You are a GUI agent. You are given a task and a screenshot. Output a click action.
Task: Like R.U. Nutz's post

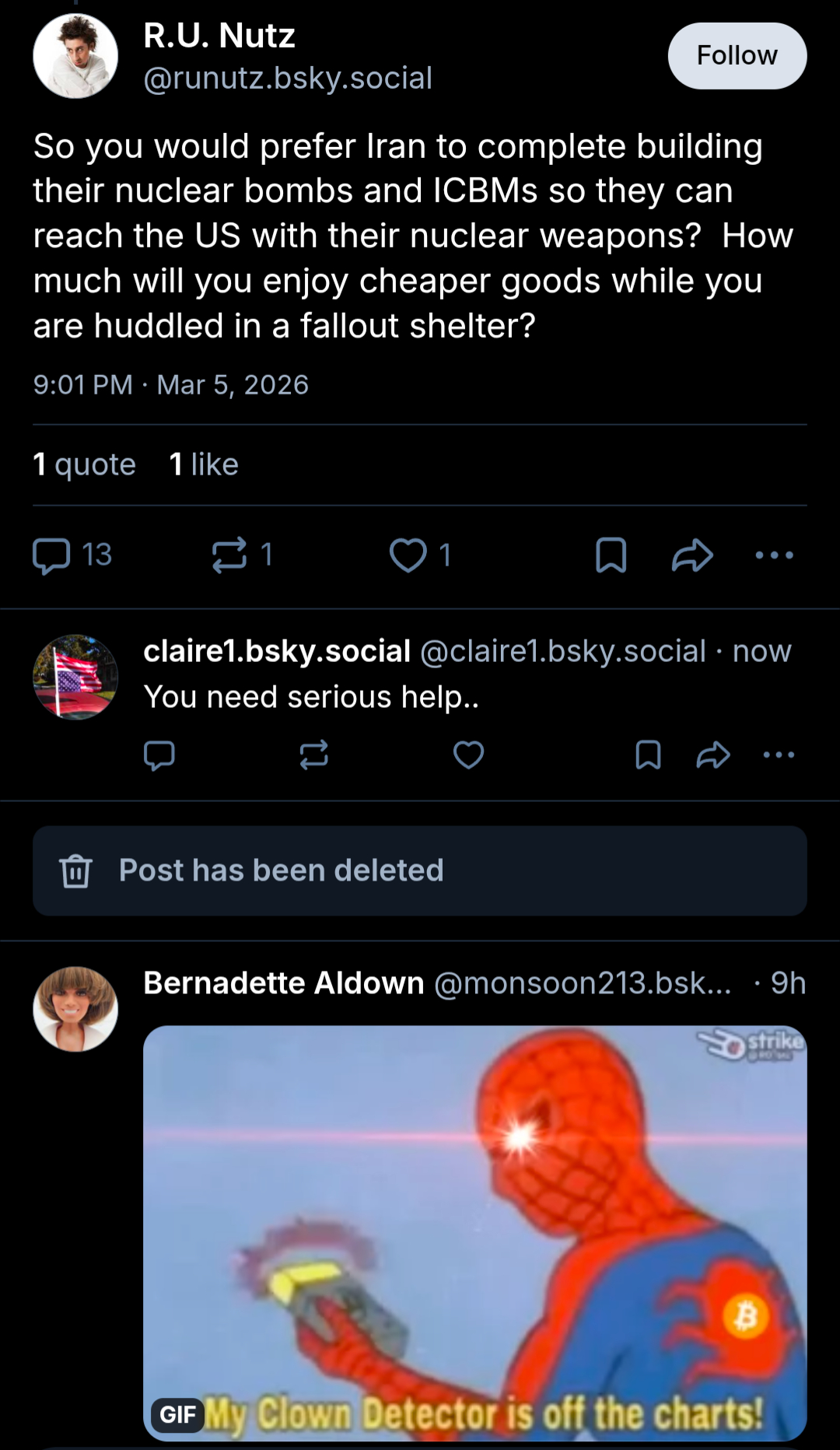408,555
